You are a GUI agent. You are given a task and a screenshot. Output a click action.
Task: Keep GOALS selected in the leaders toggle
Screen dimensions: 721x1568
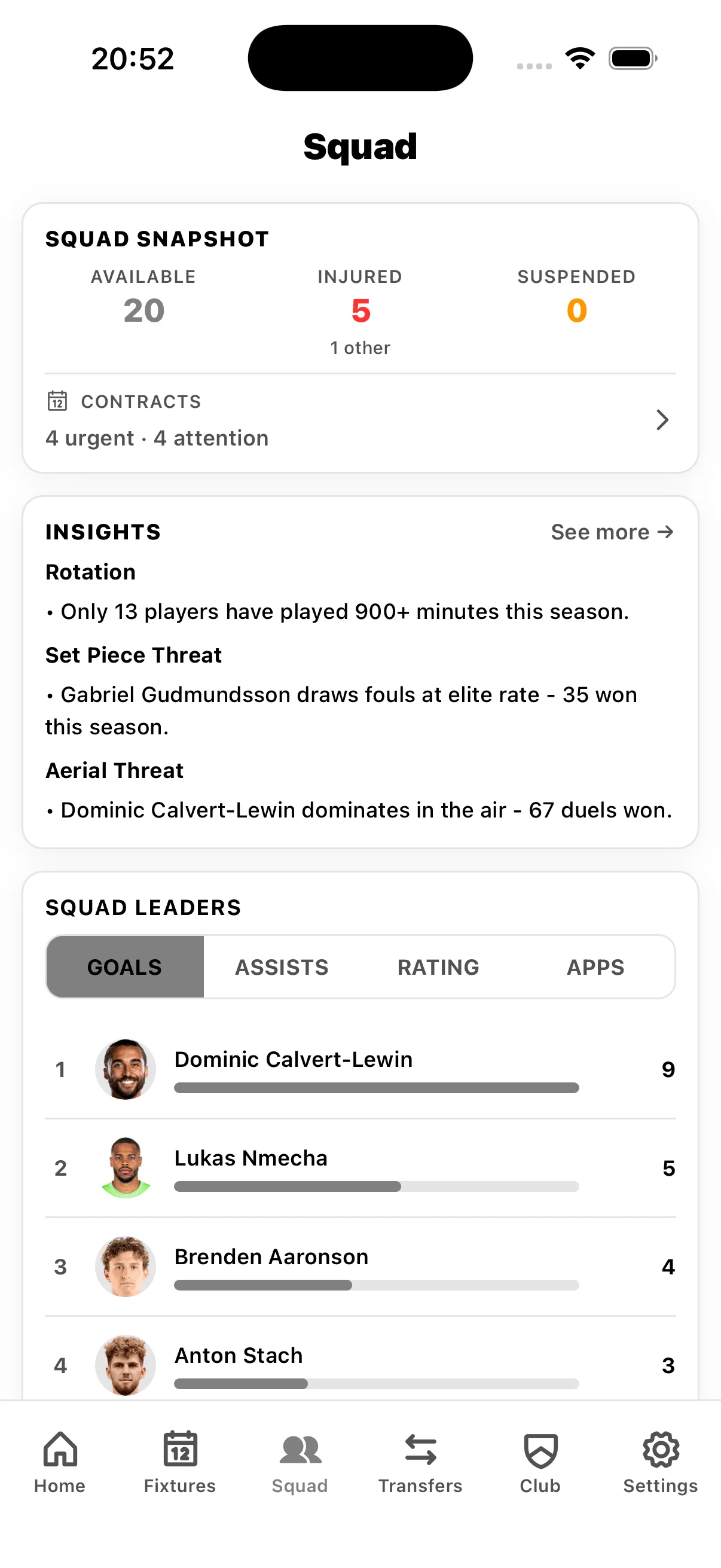pos(124,966)
